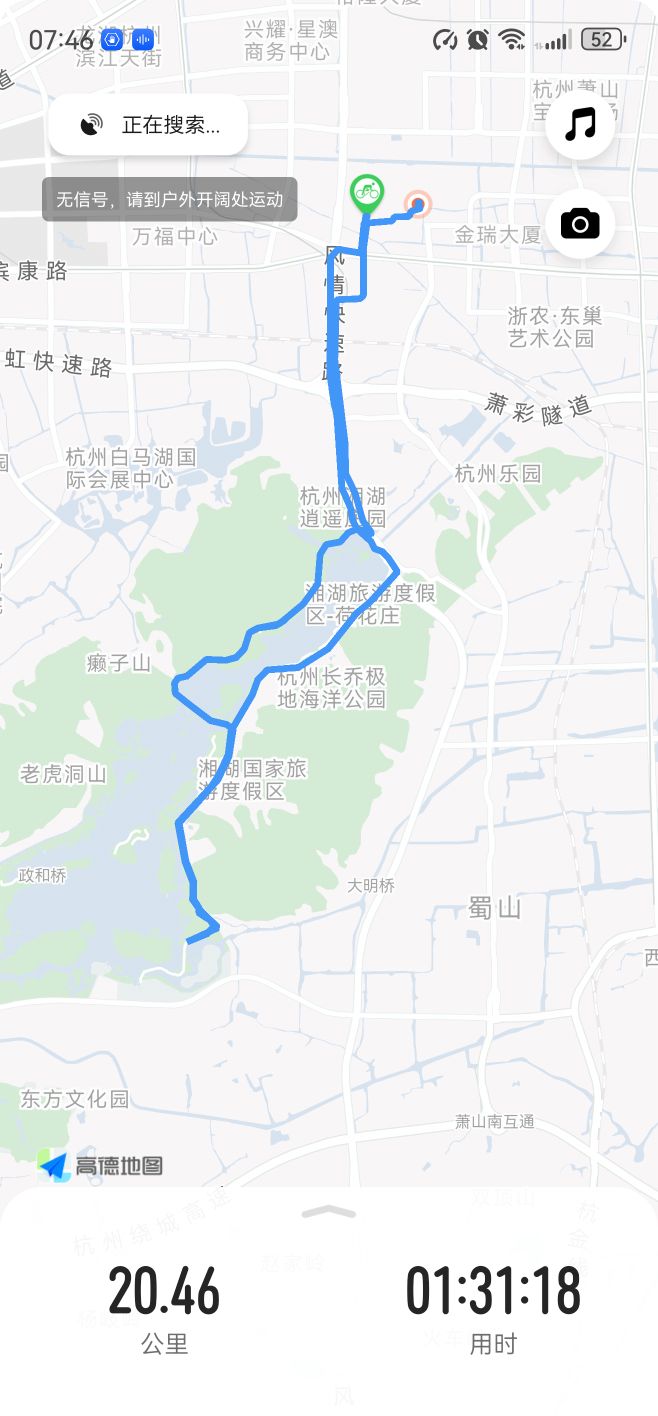Screen dimensions: 658x1416
Task: Tap the GPS searching status pill
Action: pos(148,125)
